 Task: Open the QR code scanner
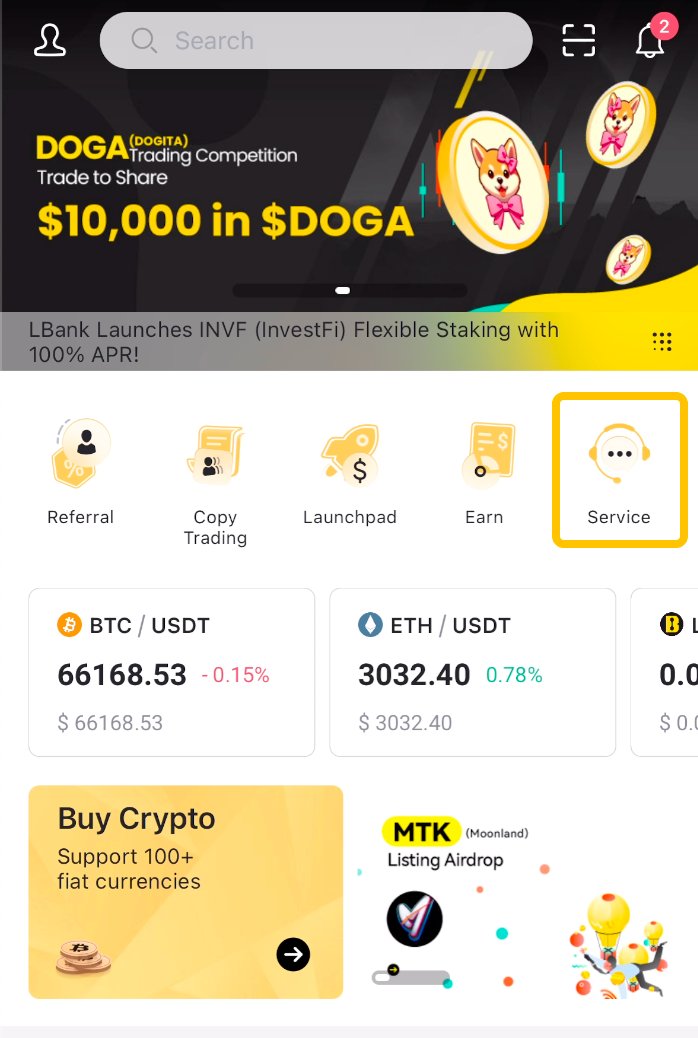(x=579, y=40)
